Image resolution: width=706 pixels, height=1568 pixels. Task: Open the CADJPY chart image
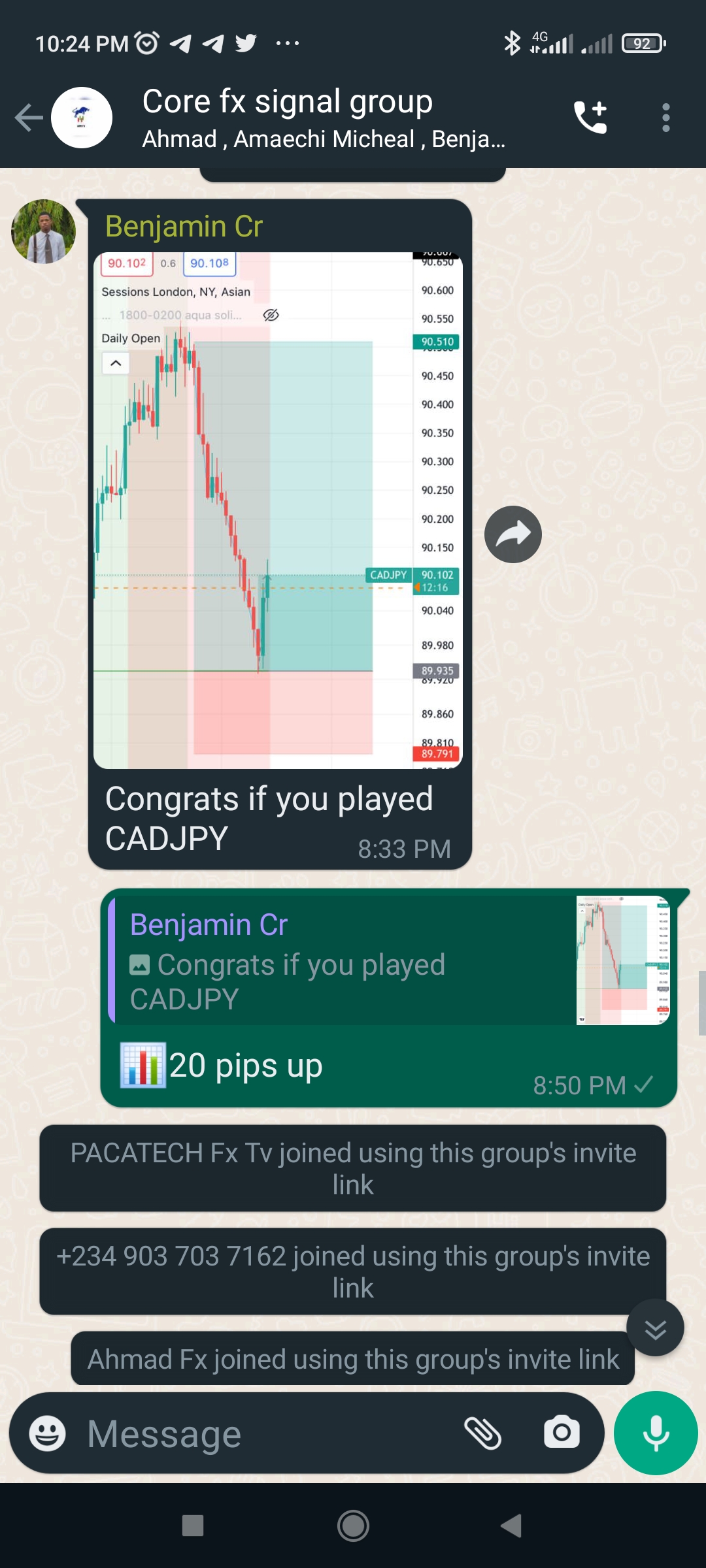(278, 510)
